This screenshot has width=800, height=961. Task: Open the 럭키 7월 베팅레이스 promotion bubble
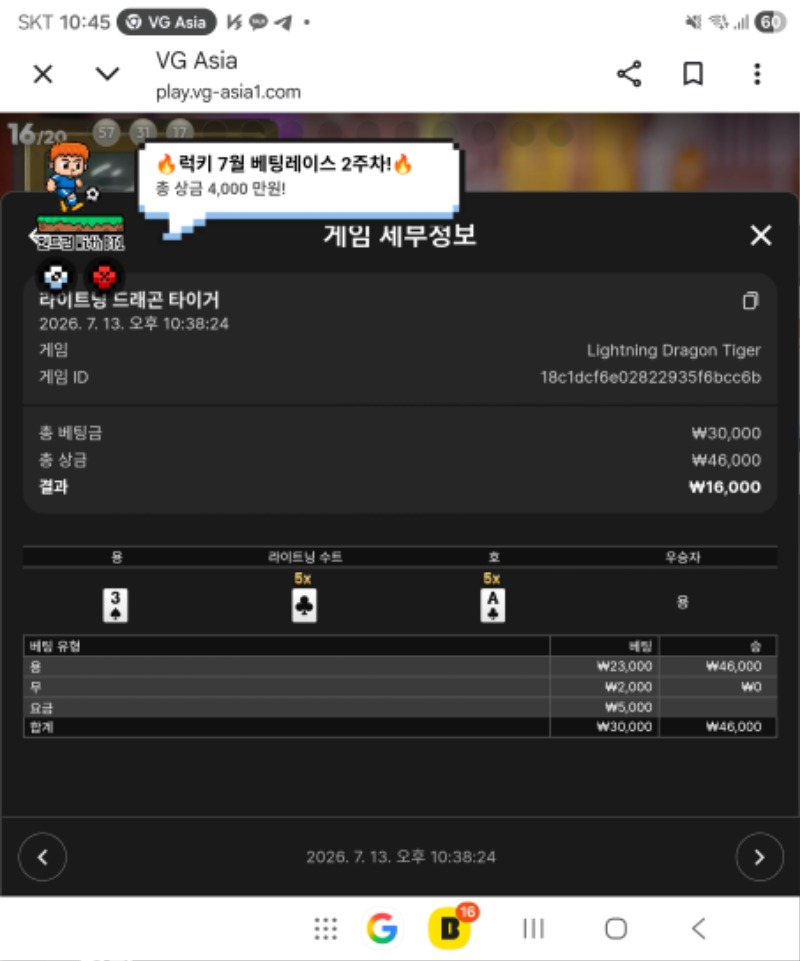298,177
